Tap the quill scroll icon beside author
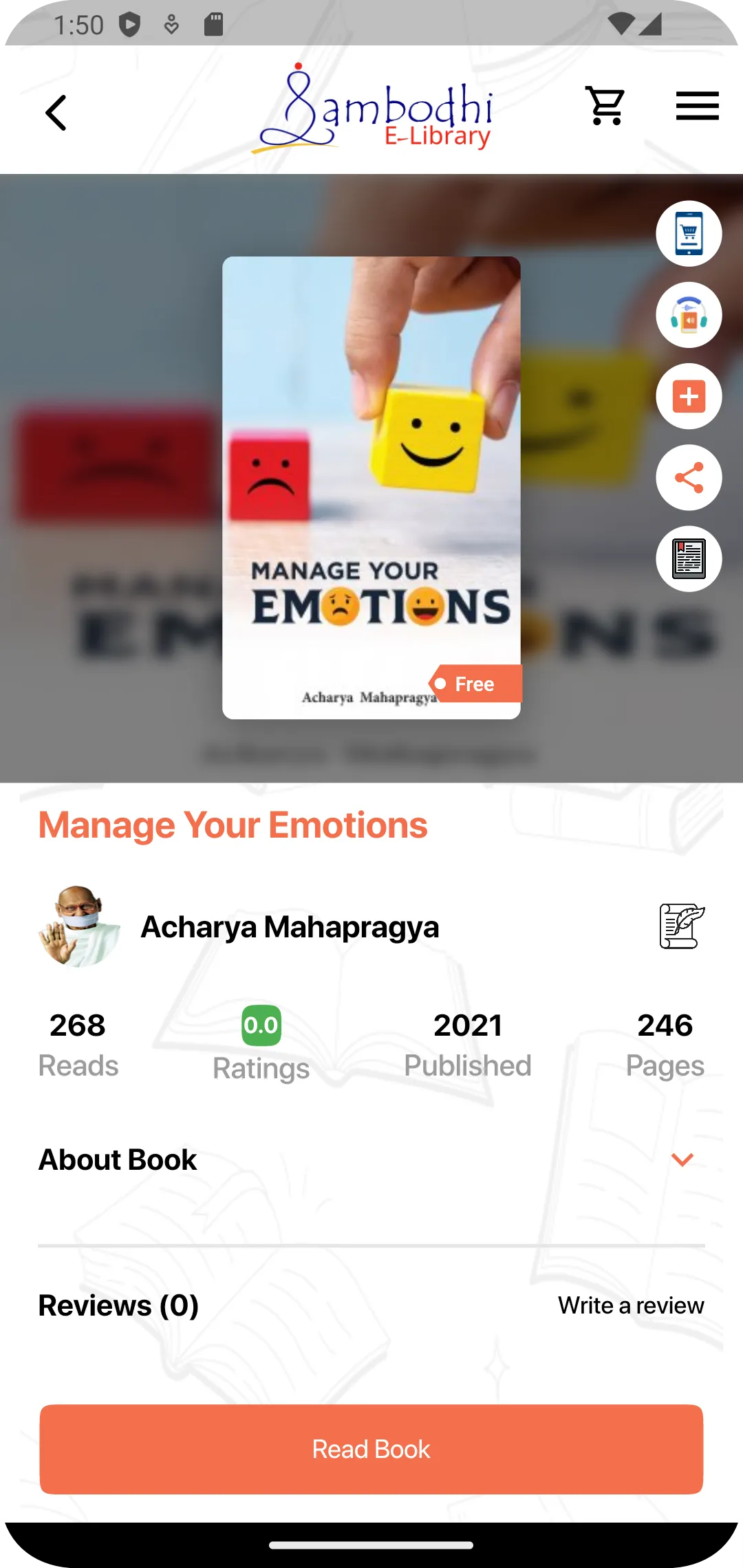 (x=682, y=926)
